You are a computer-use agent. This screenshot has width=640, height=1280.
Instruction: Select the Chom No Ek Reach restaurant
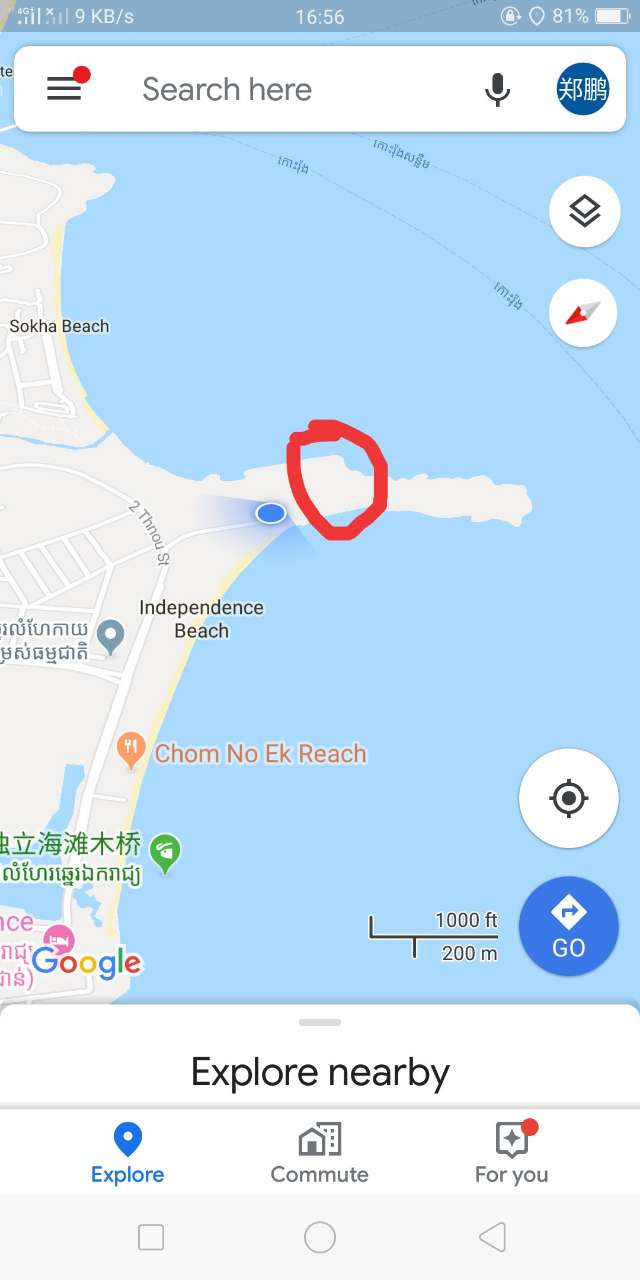coord(131,750)
